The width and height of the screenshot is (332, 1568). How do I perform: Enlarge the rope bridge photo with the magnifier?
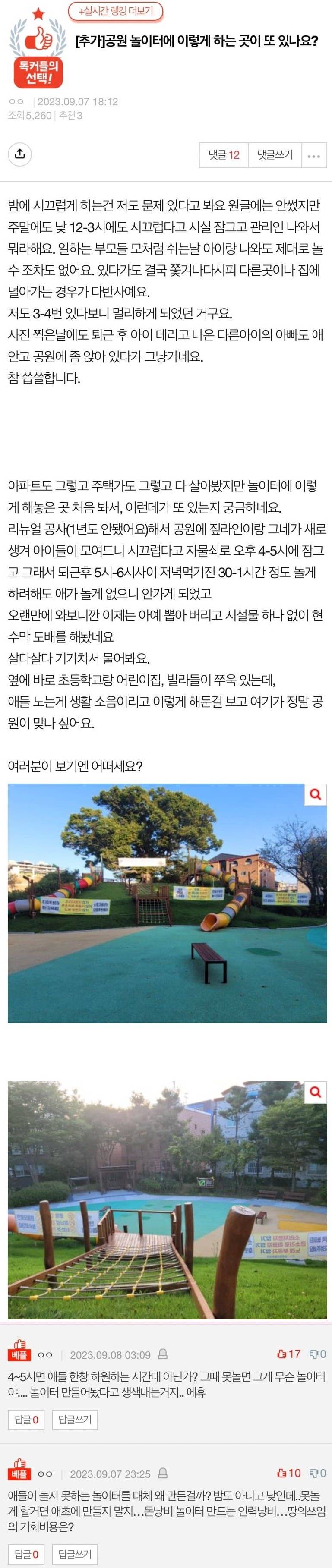click(315, 1092)
